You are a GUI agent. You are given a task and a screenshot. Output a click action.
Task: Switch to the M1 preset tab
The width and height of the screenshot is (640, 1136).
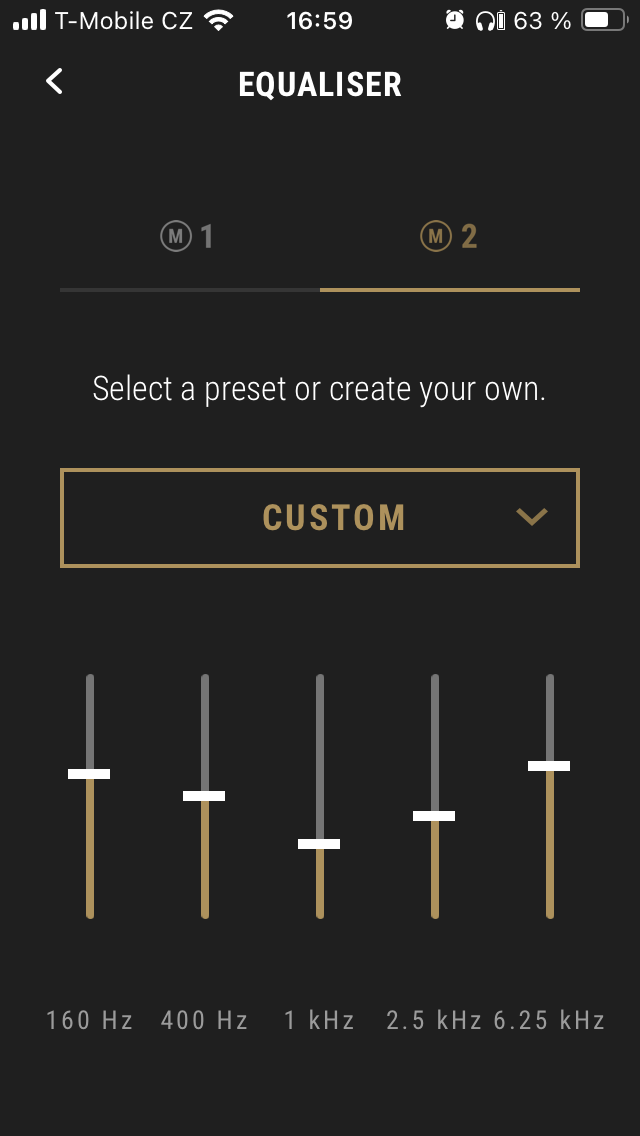click(188, 237)
